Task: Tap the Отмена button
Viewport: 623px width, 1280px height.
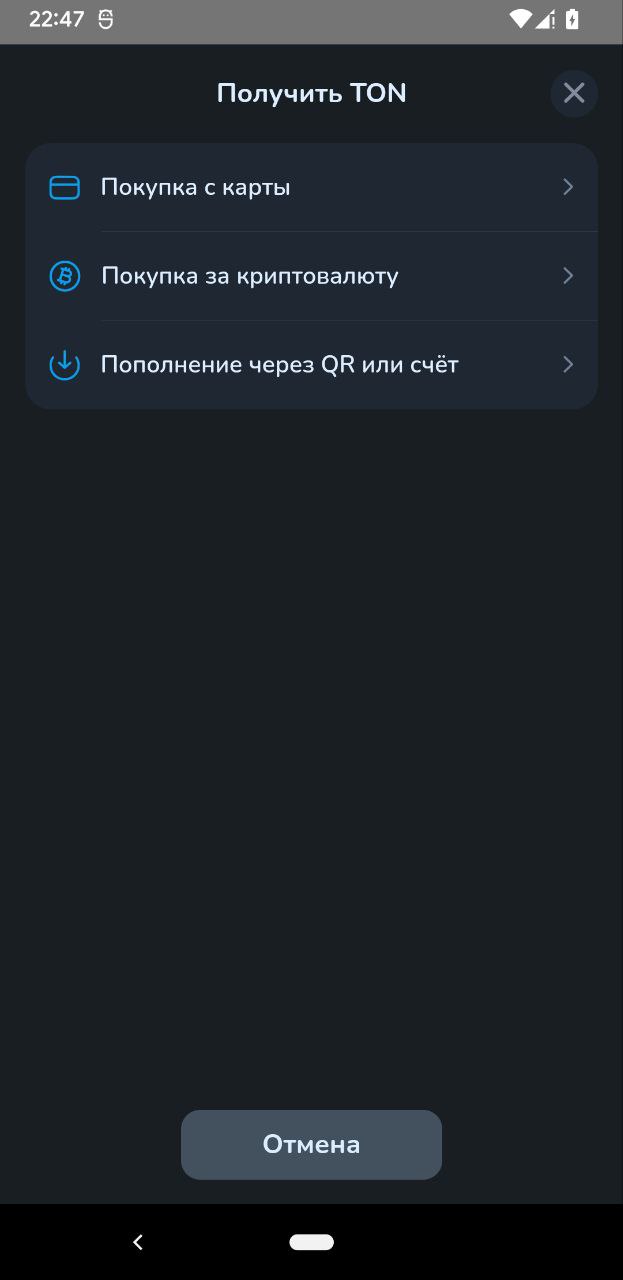Action: [x=311, y=1144]
